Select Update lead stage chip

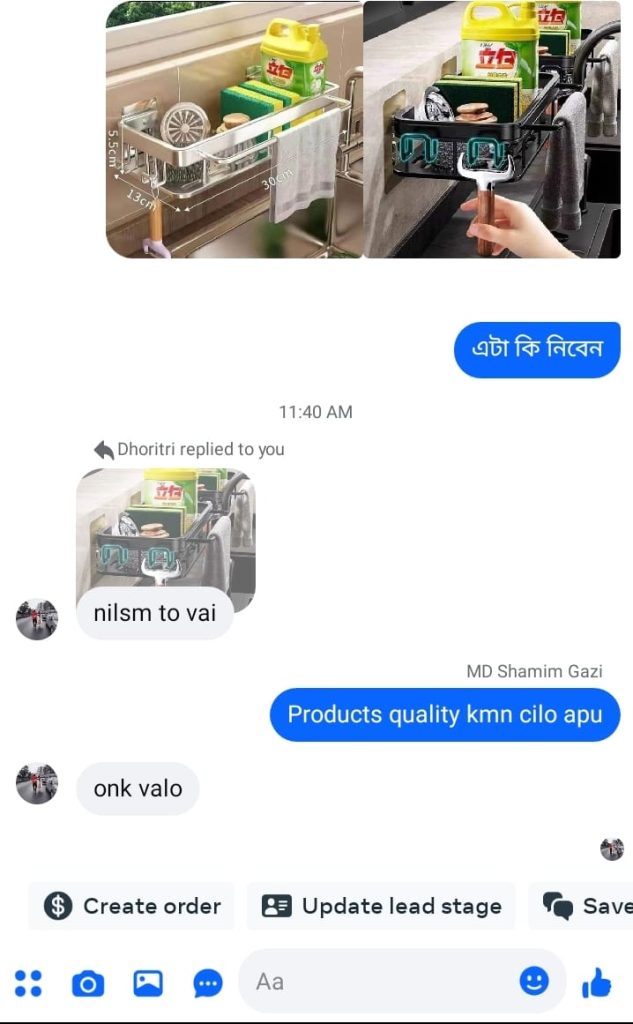381,906
